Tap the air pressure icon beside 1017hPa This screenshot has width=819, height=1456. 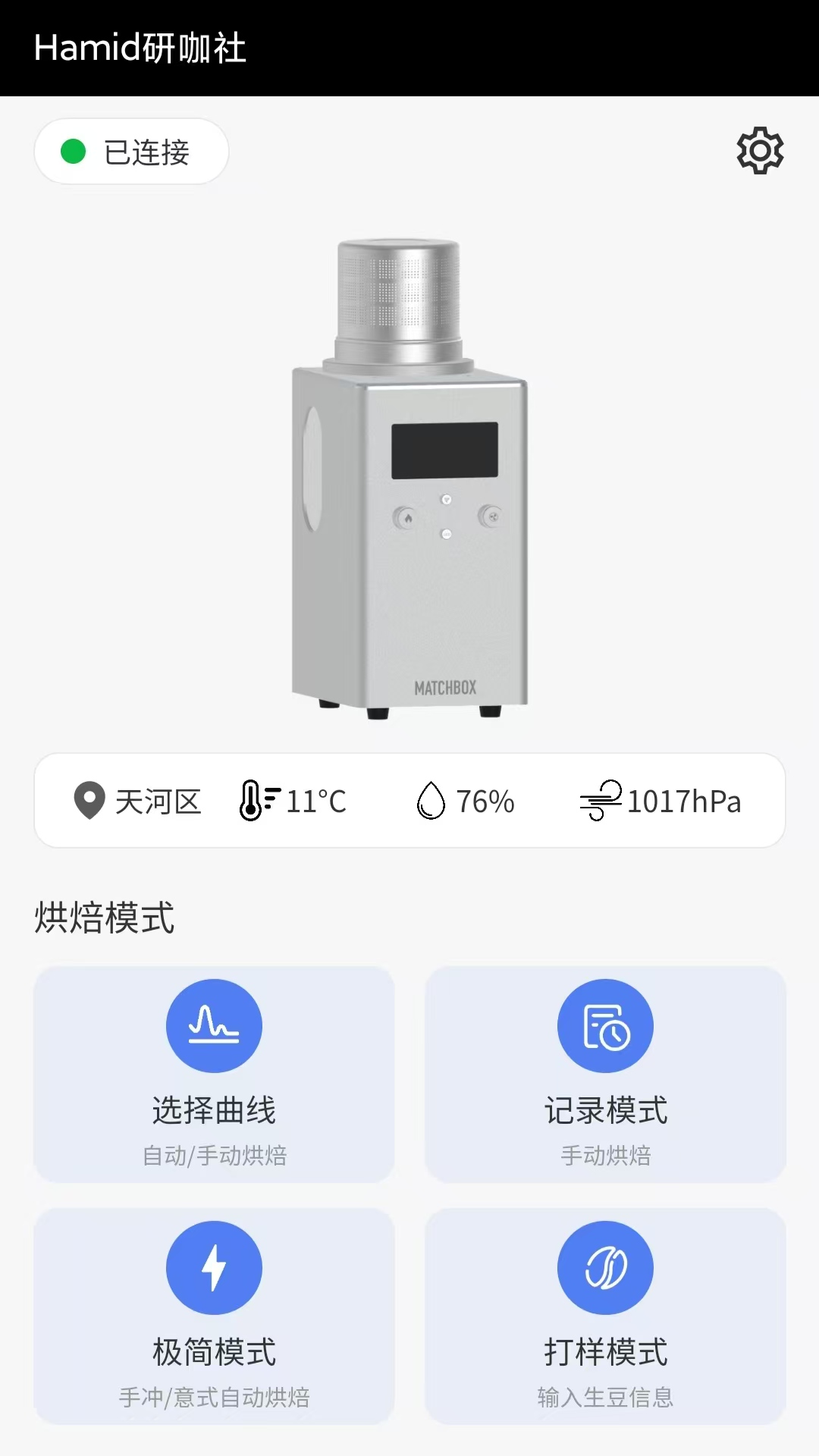tap(603, 800)
